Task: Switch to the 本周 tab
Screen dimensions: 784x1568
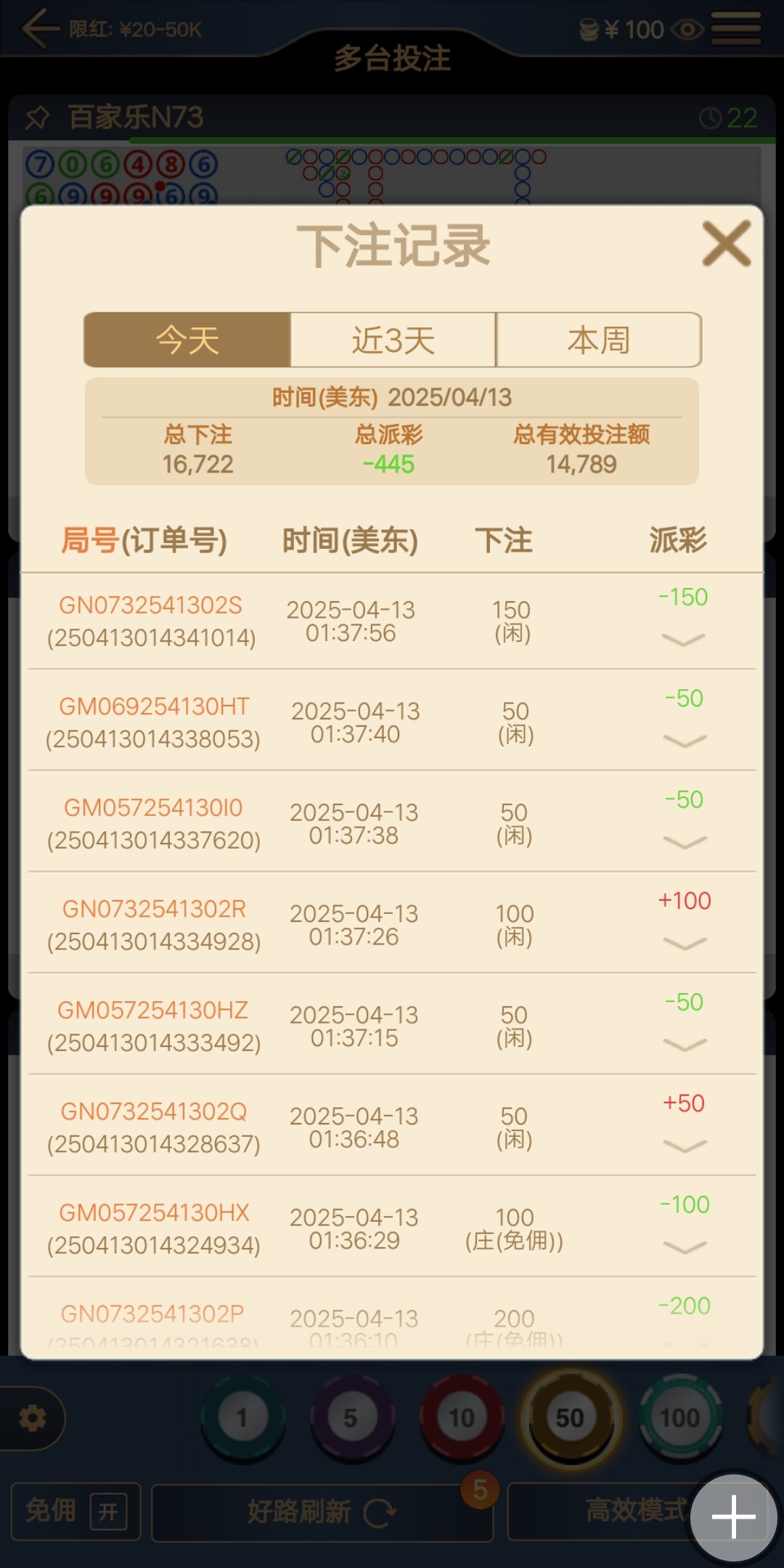Action: [599, 340]
